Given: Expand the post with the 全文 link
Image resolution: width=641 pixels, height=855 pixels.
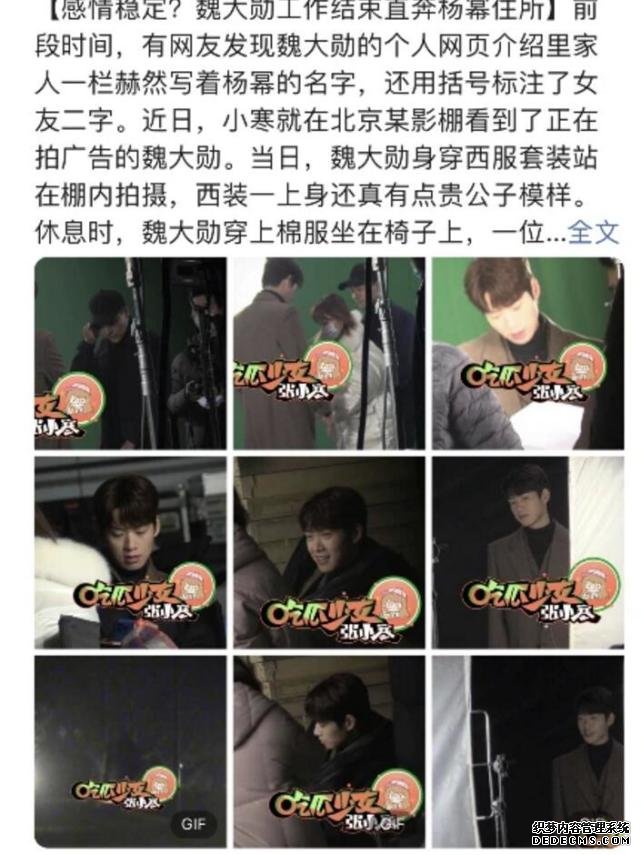Looking at the screenshot, I should pos(594,233).
